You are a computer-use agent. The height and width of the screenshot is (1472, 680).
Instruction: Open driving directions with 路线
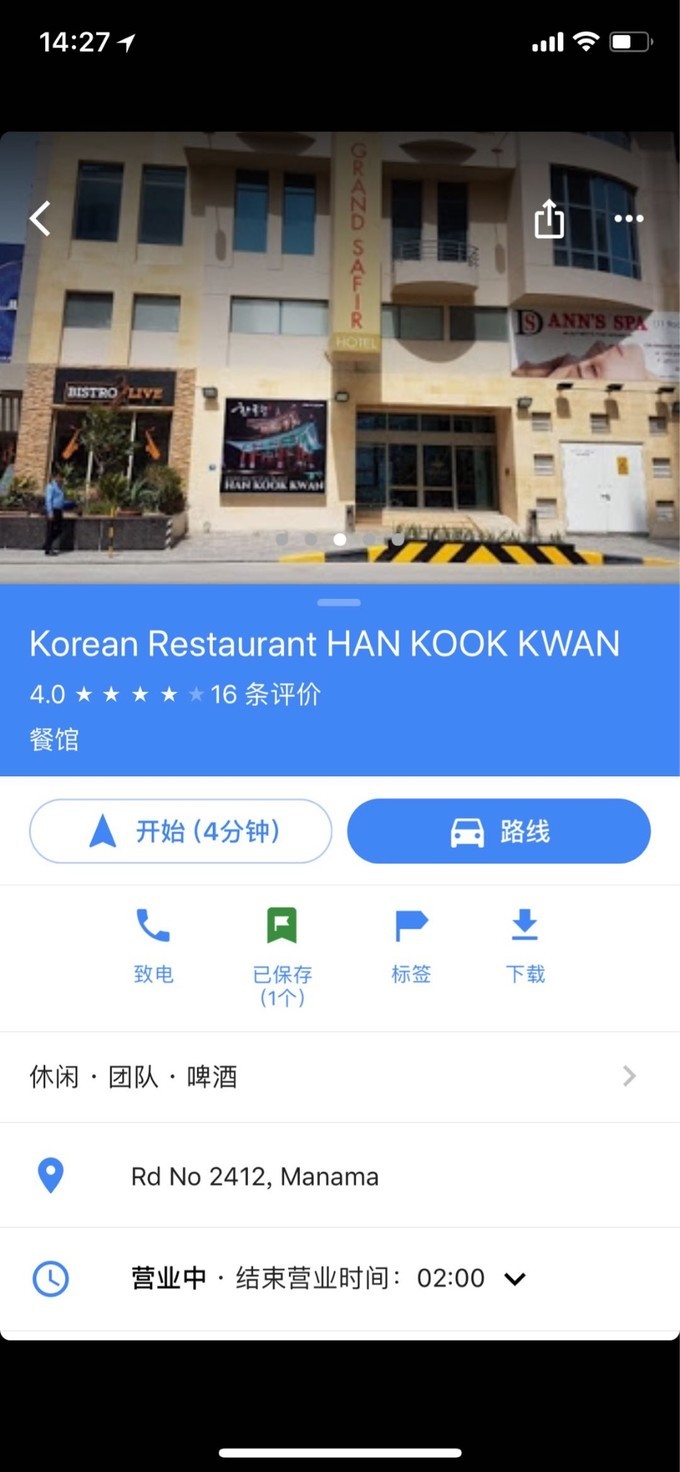pyautogui.click(x=498, y=831)
